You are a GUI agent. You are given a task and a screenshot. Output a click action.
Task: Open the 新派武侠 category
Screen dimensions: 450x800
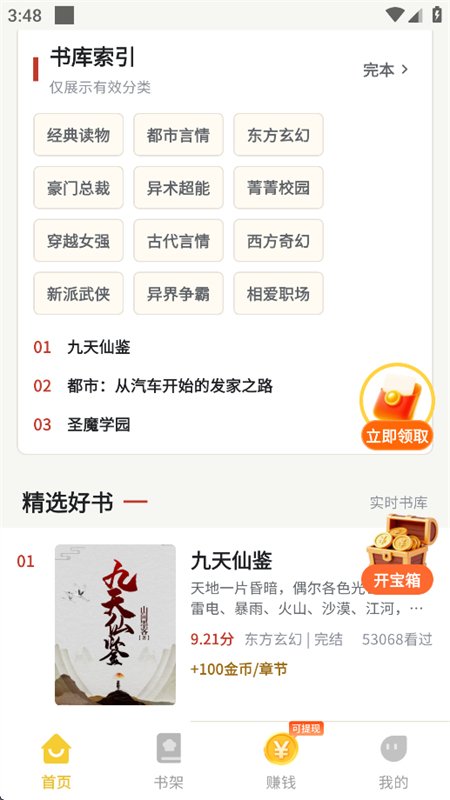click(79, 294)
